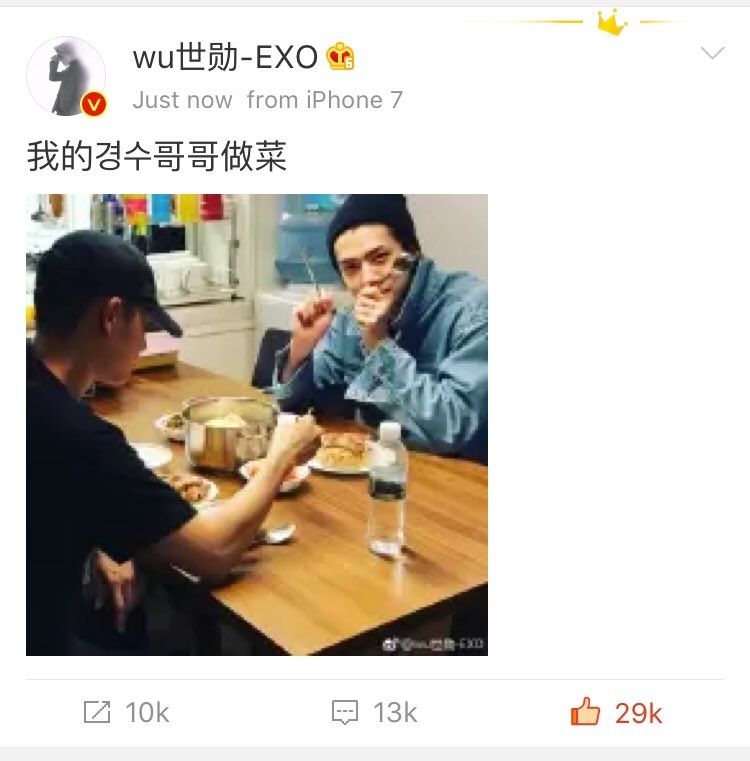Open the 13k comments
750x761 pixels.
[374, 712]
